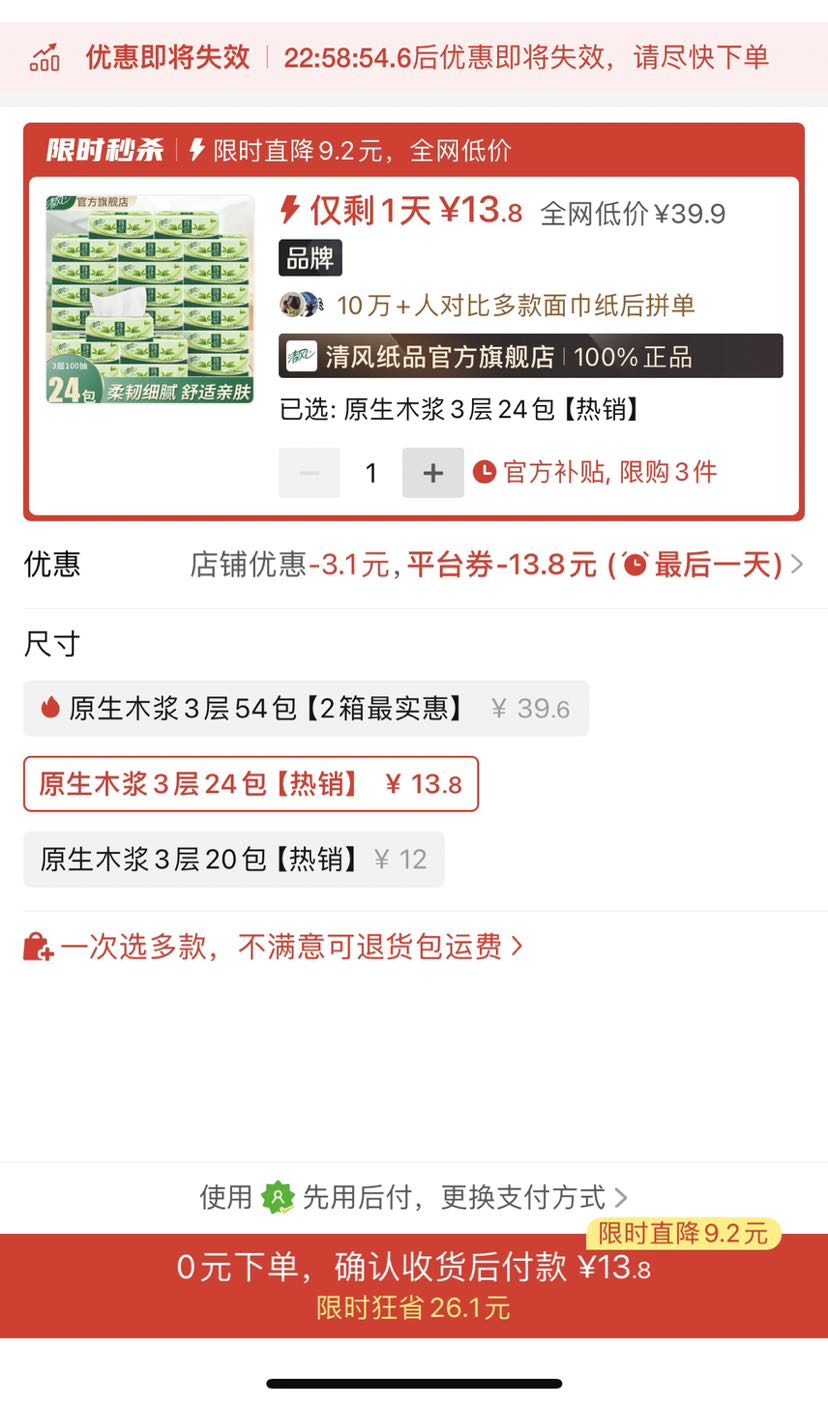
Task: Select the 24包【热销】 option
Action: pos(250,784)
